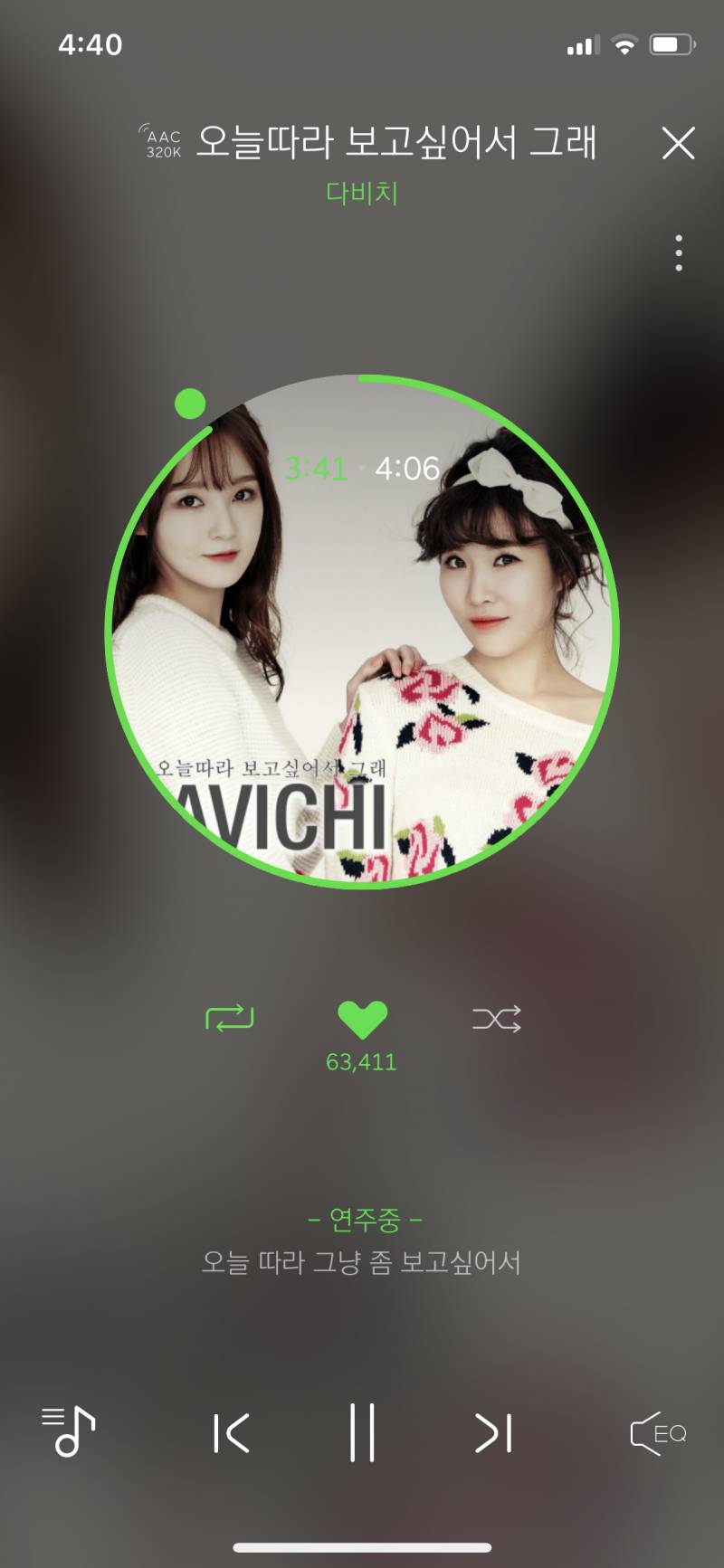Toggle the repeat mode
This screenshot has height=1568, width=724.
click(230, 1019)
